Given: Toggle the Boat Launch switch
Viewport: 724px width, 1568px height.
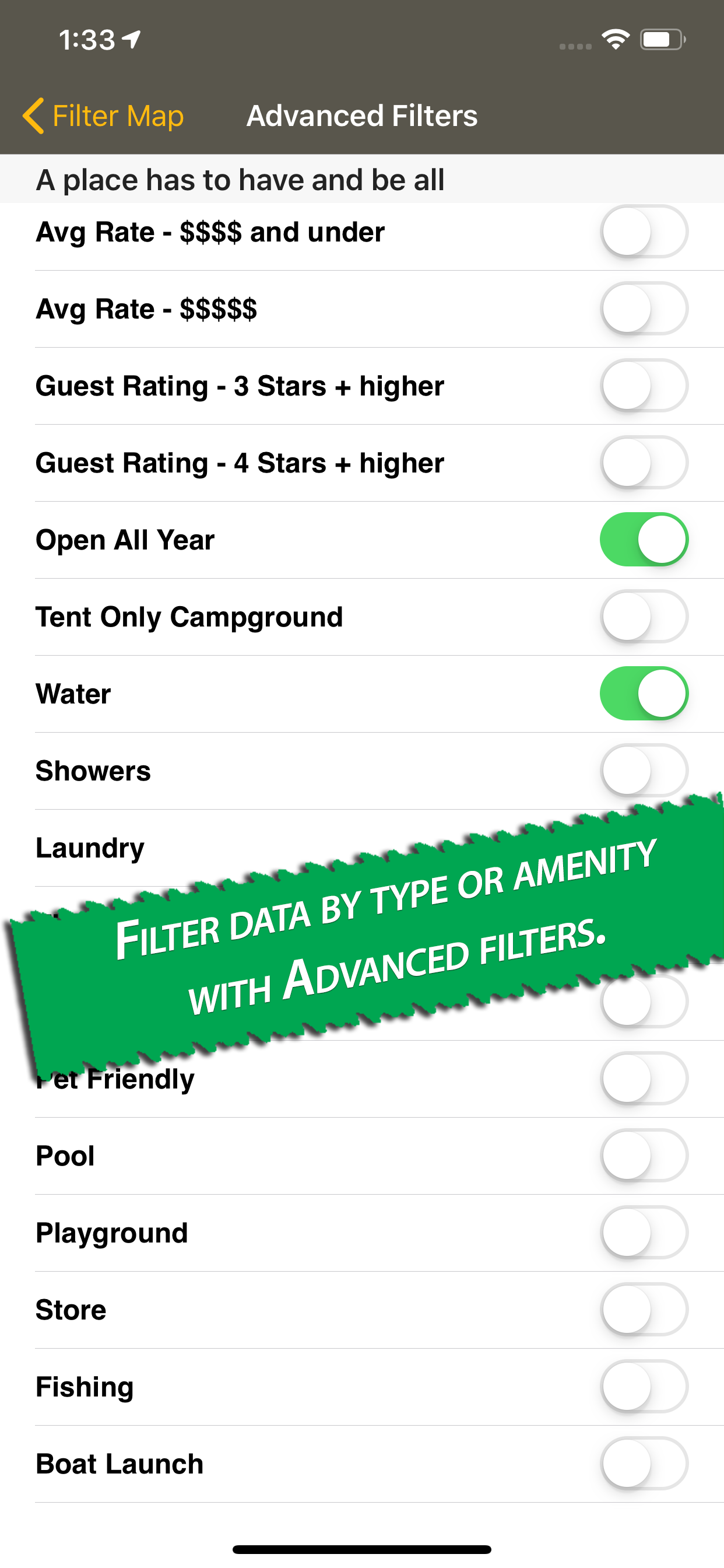Looking at the screenshot, I should coord(644,1464).
